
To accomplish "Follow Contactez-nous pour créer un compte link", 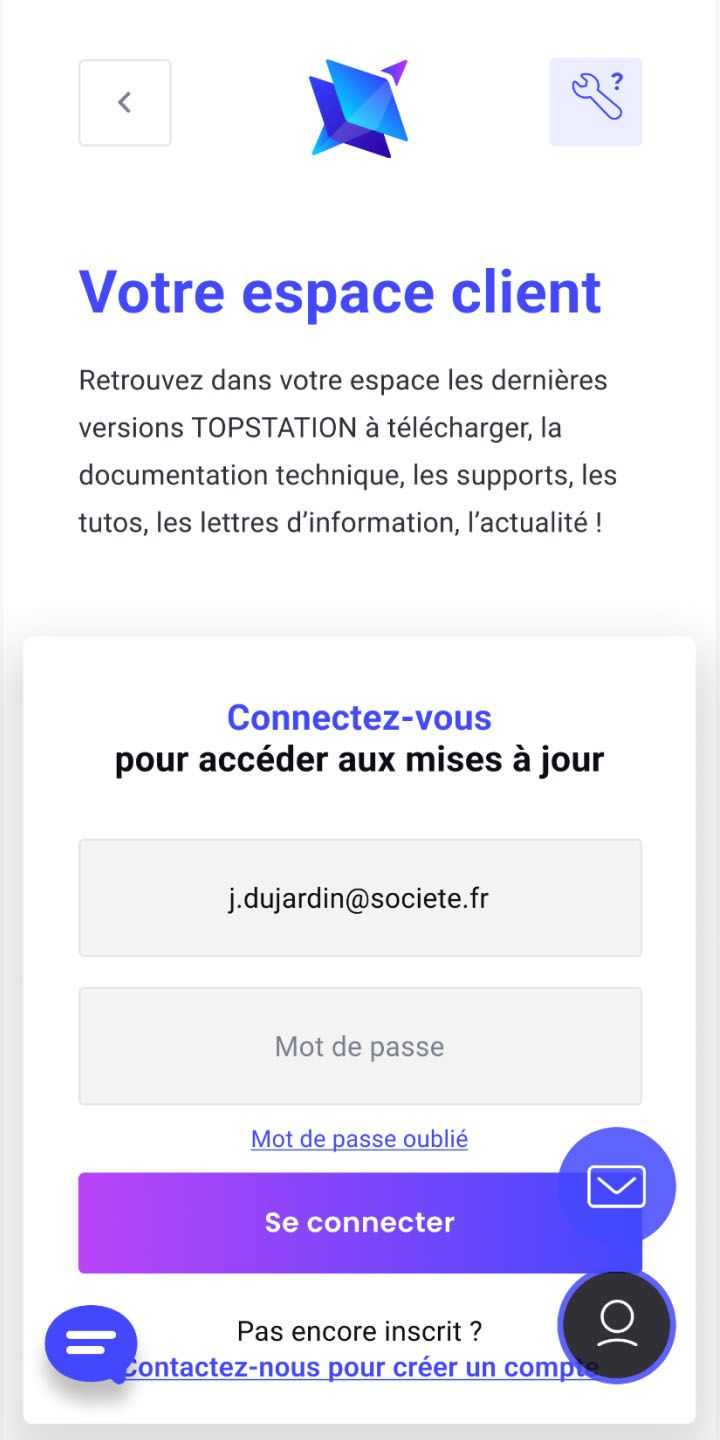I will [x=360, y=1367].
